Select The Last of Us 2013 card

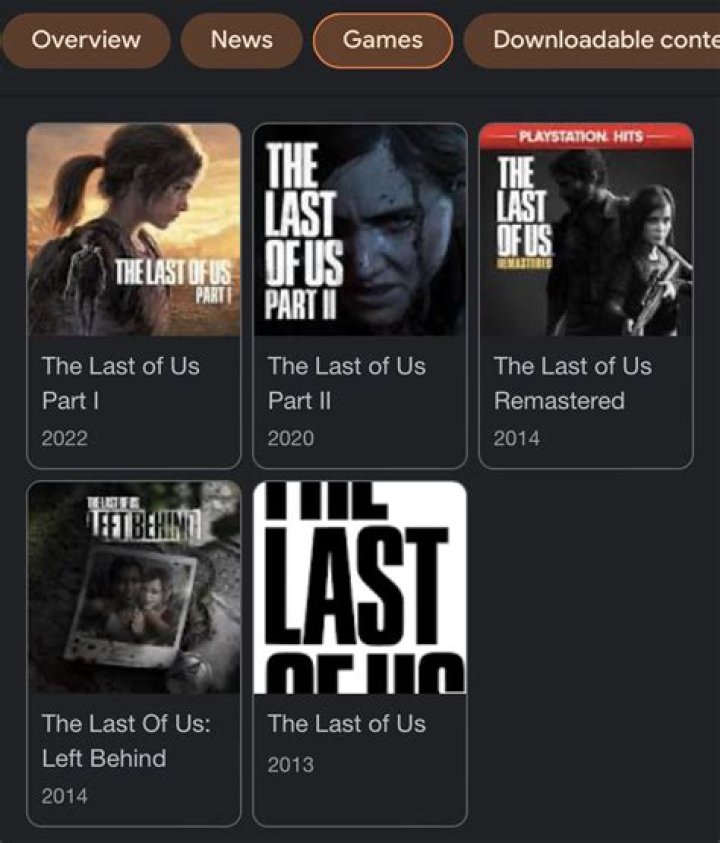pyautogui.click(x=360, y=652)
